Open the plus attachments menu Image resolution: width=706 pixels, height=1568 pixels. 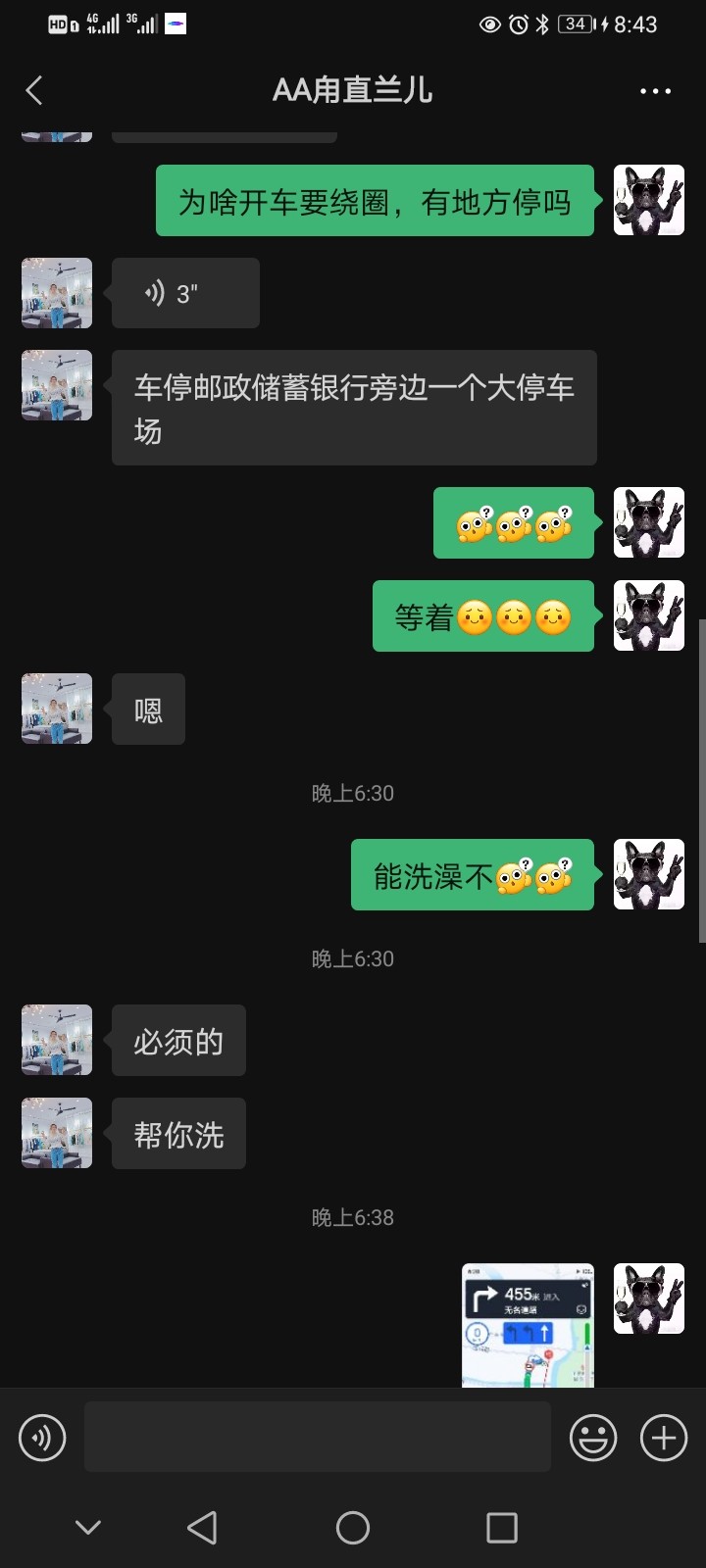click(x=664, y=1438)
